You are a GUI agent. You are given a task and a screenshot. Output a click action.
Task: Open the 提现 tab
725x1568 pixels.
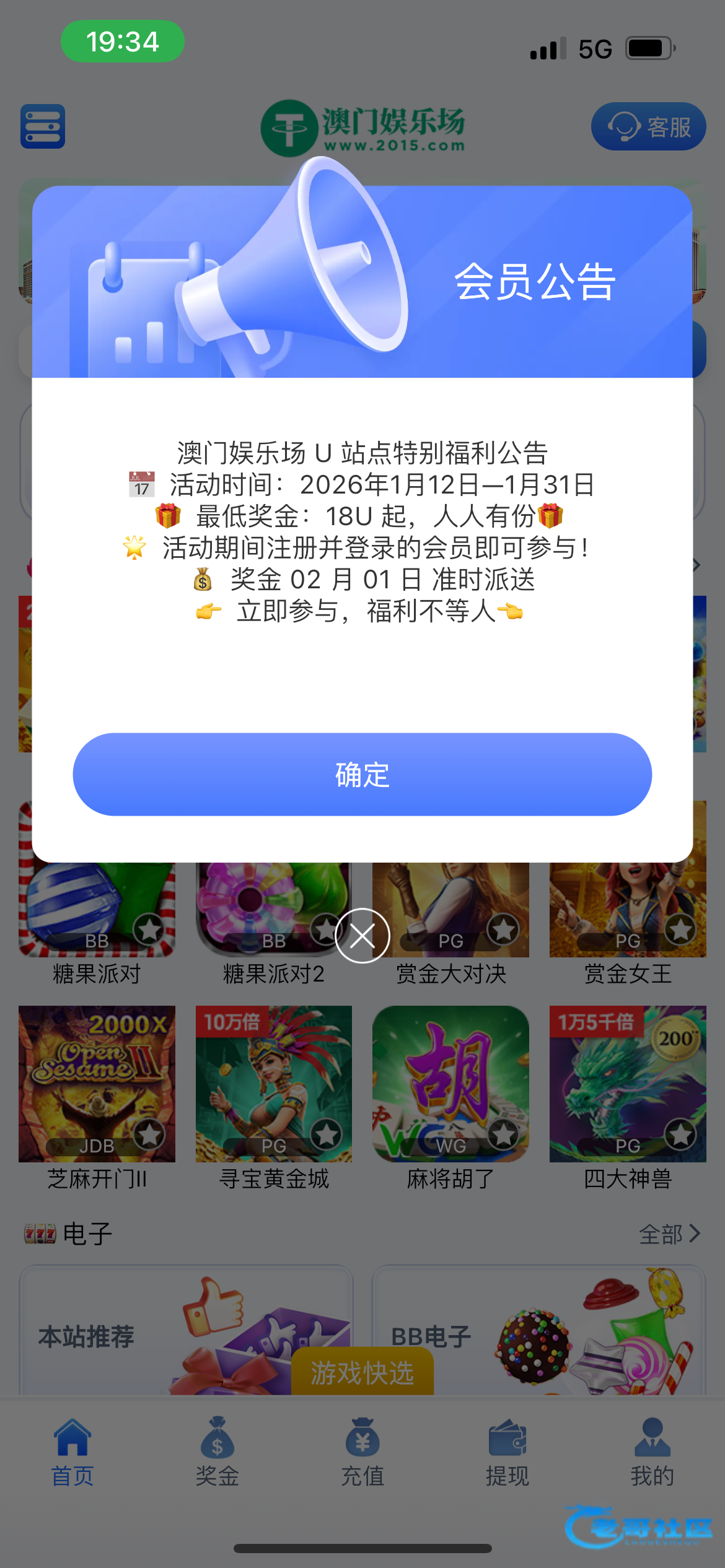(507, 1452)
